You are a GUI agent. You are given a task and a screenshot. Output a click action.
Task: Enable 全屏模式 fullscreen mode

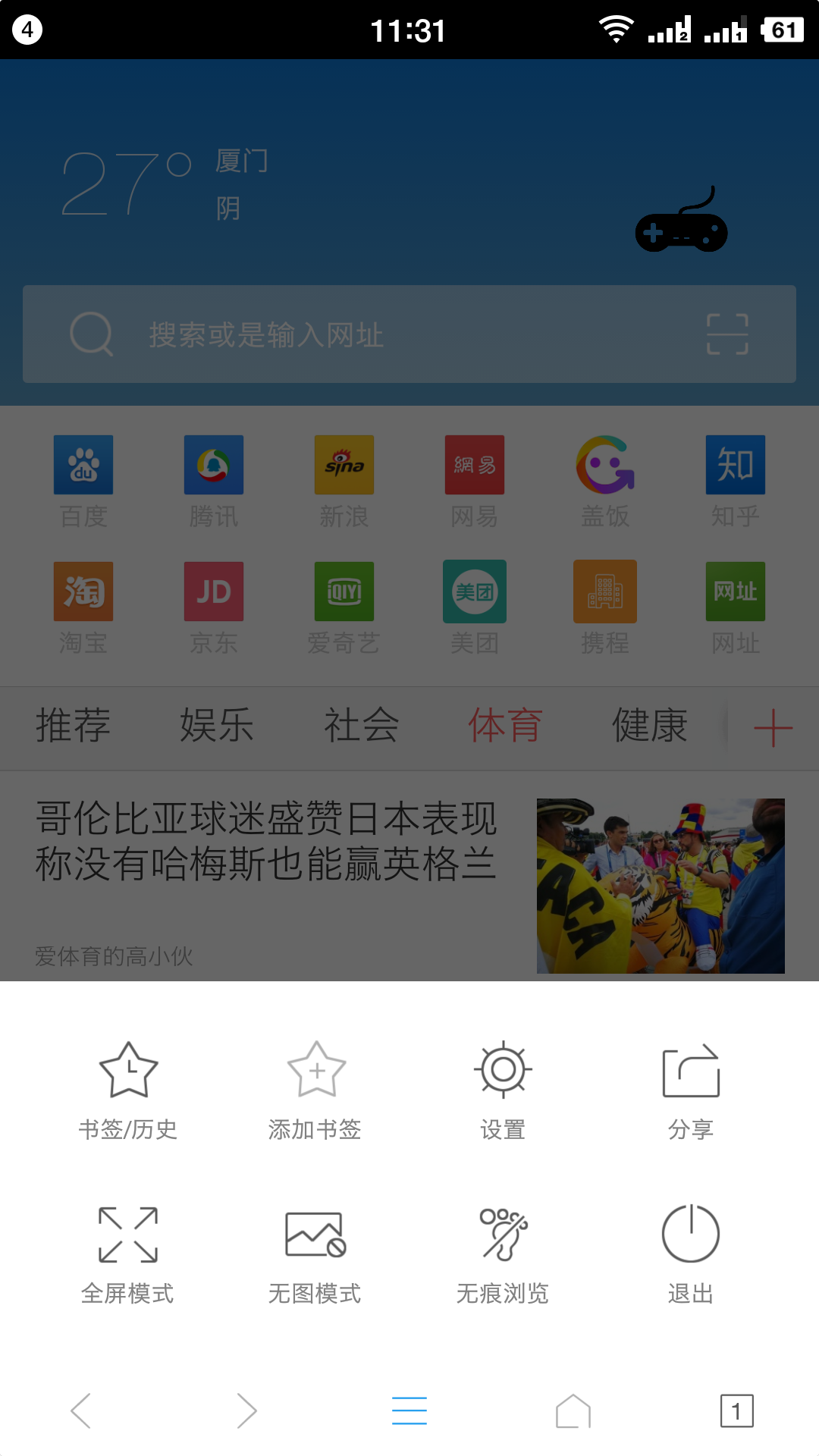(x=128, y=1254)
